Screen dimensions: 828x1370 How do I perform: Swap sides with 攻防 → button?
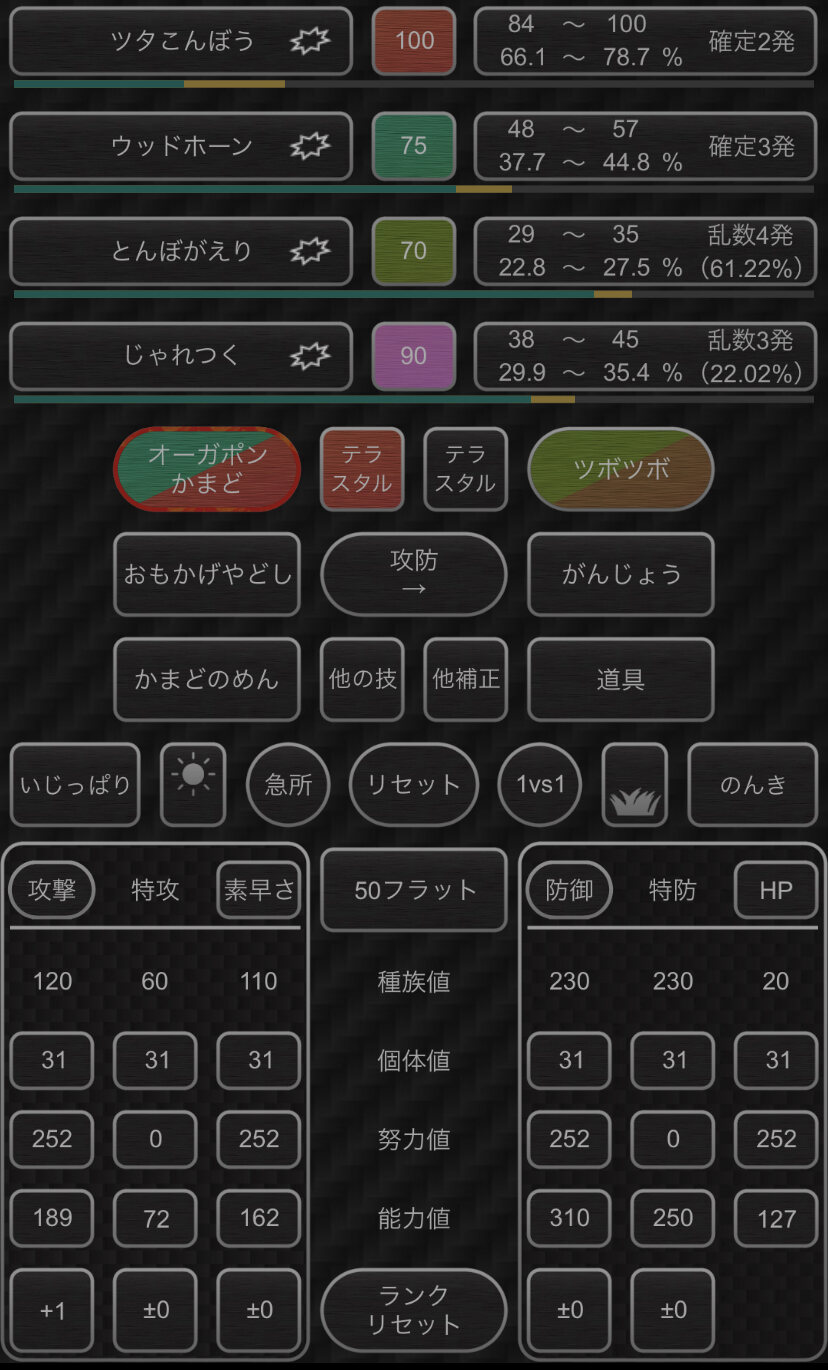(x=414, y=574)
